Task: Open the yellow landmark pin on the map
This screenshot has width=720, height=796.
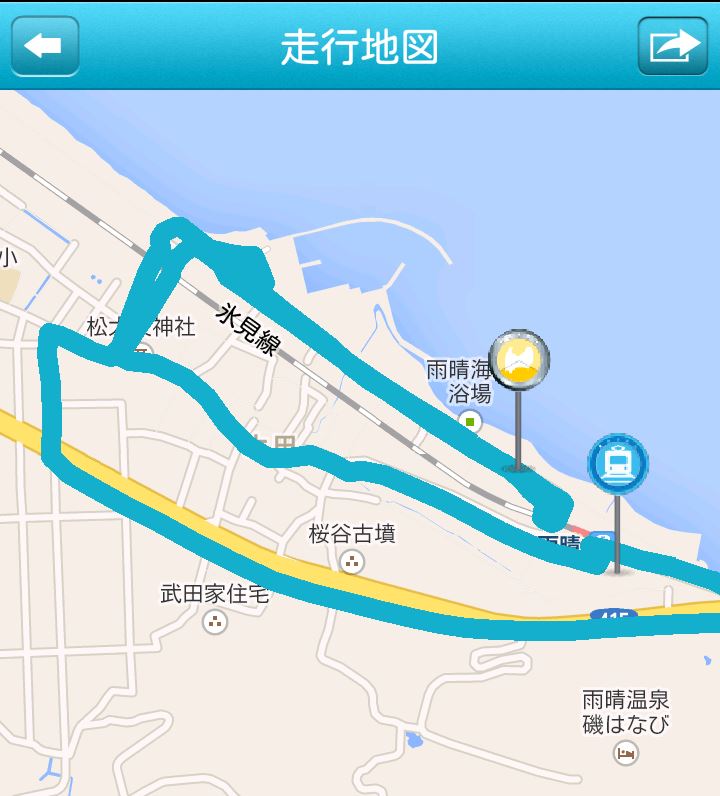Action: point(519,359)
